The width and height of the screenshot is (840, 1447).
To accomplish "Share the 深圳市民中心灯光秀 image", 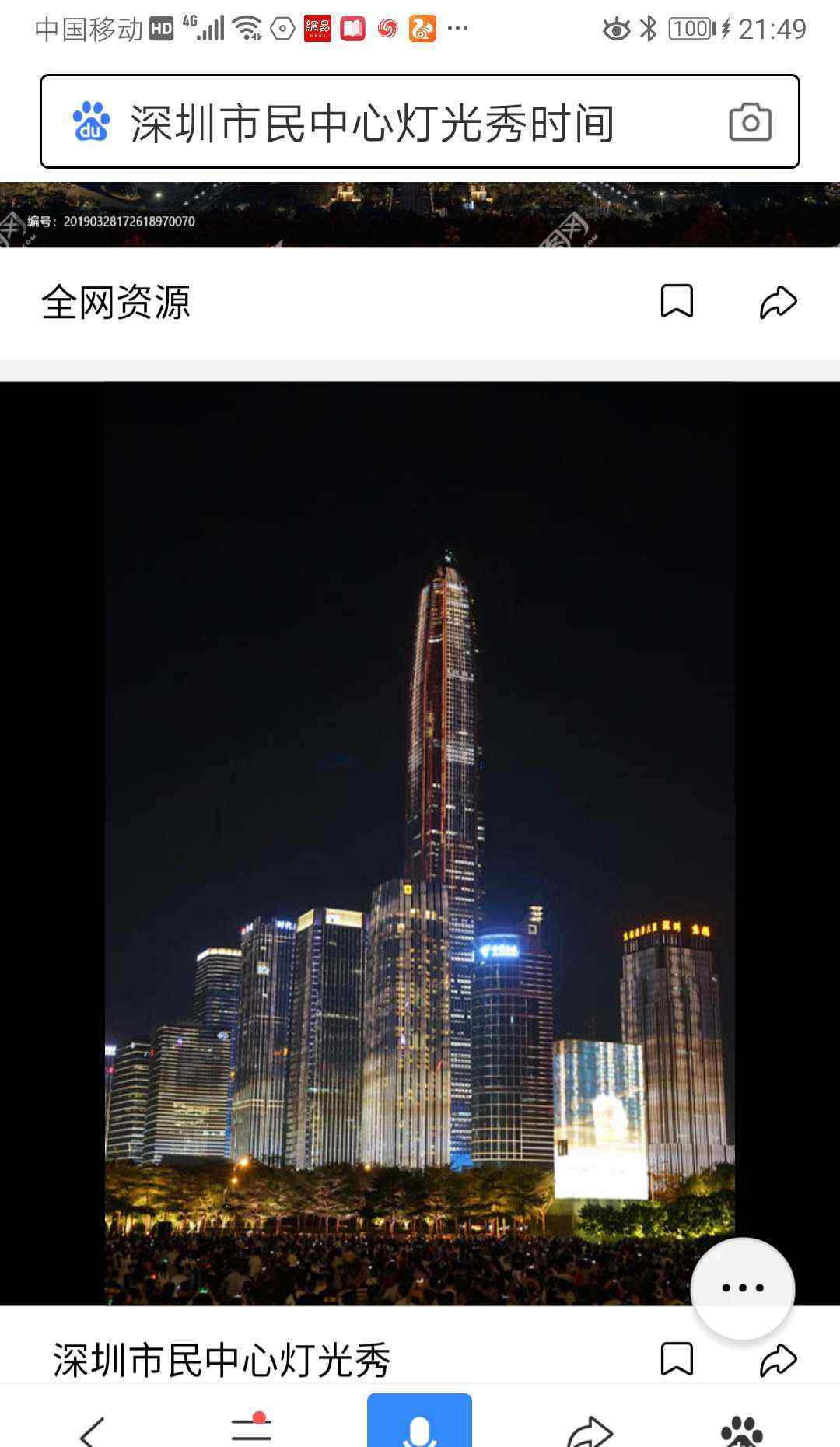I will (778, 1360).
